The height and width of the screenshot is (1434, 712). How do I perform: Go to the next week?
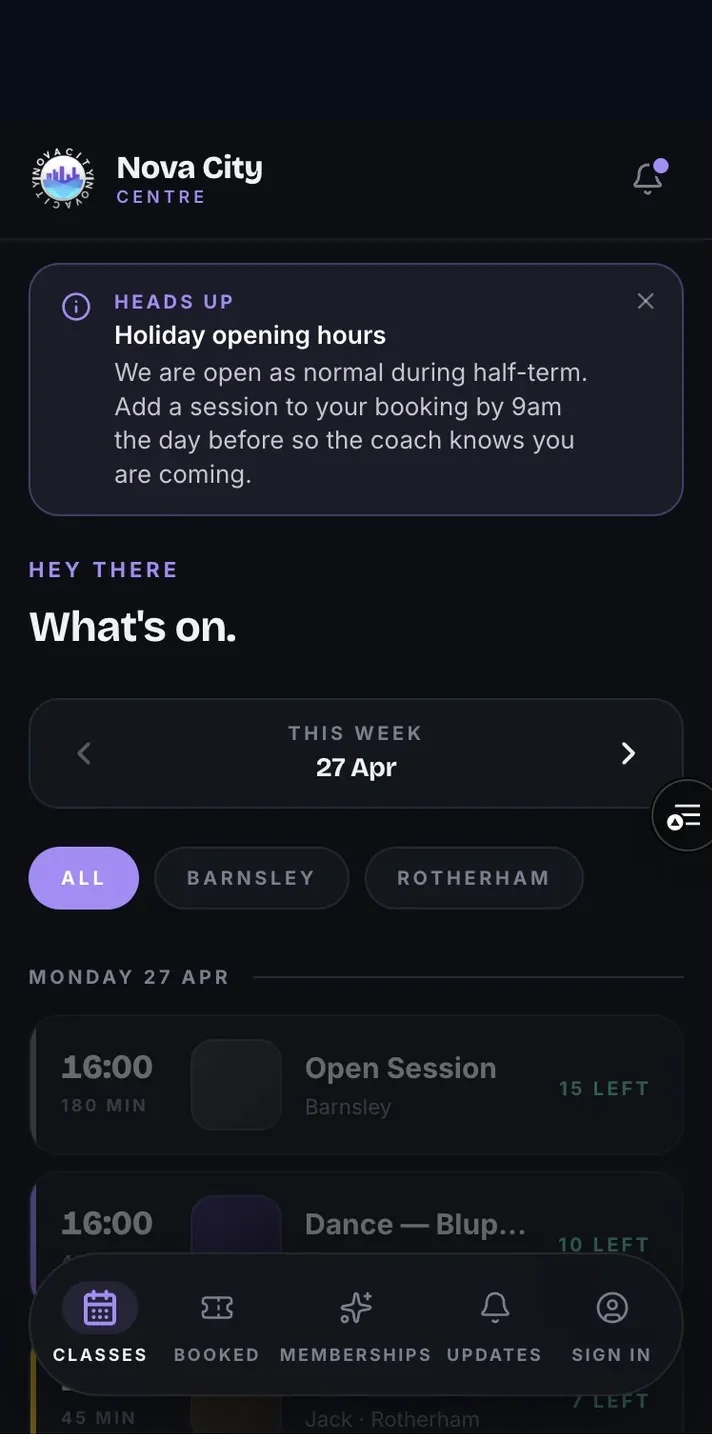pyautogui.click(x=628, y=753)
